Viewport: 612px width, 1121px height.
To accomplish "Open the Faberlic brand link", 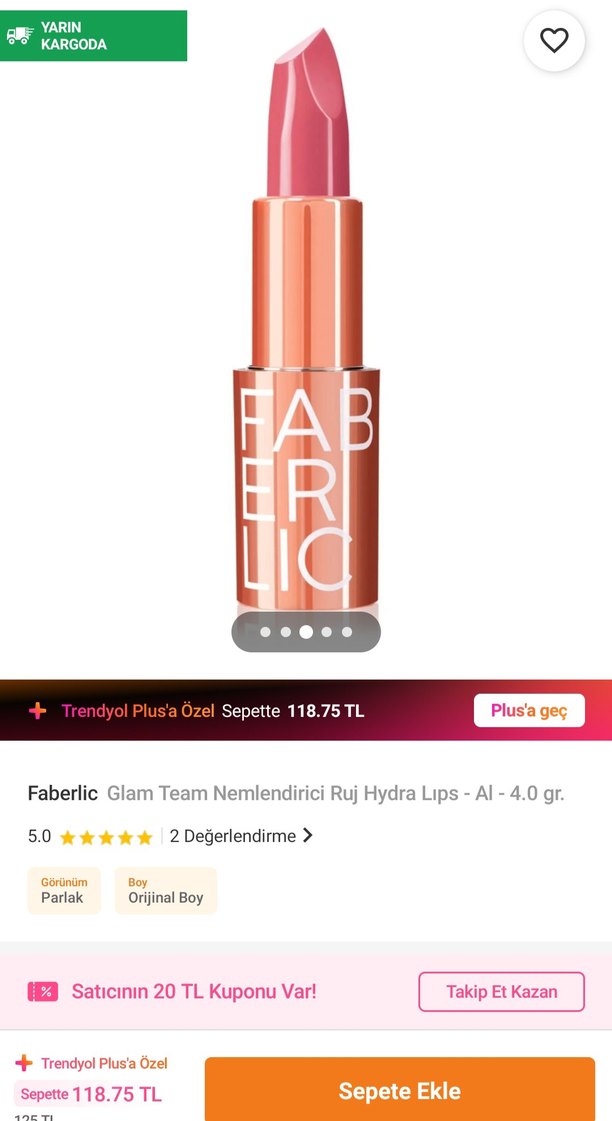I will pos(62,794).
